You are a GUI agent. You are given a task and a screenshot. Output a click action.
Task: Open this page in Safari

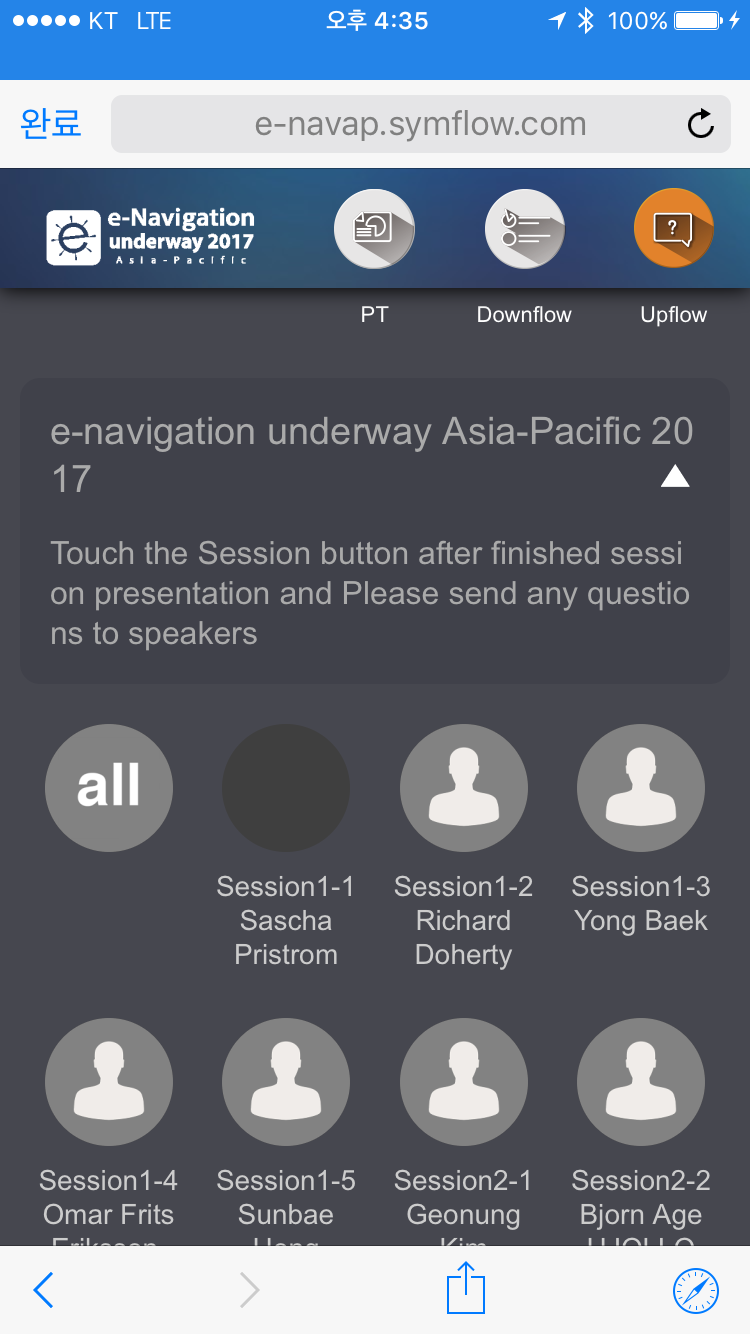click(695, 1291)
